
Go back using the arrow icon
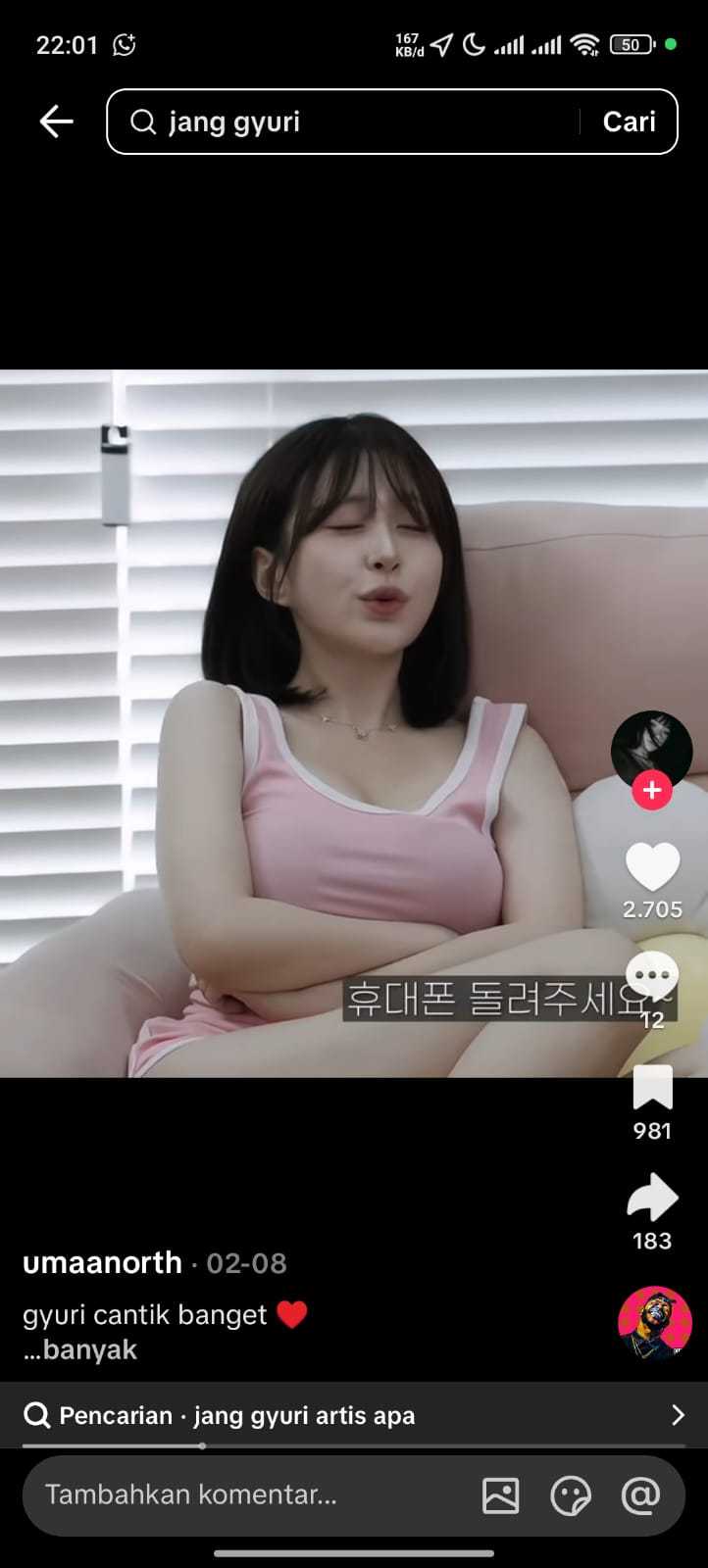coord(56,122)
